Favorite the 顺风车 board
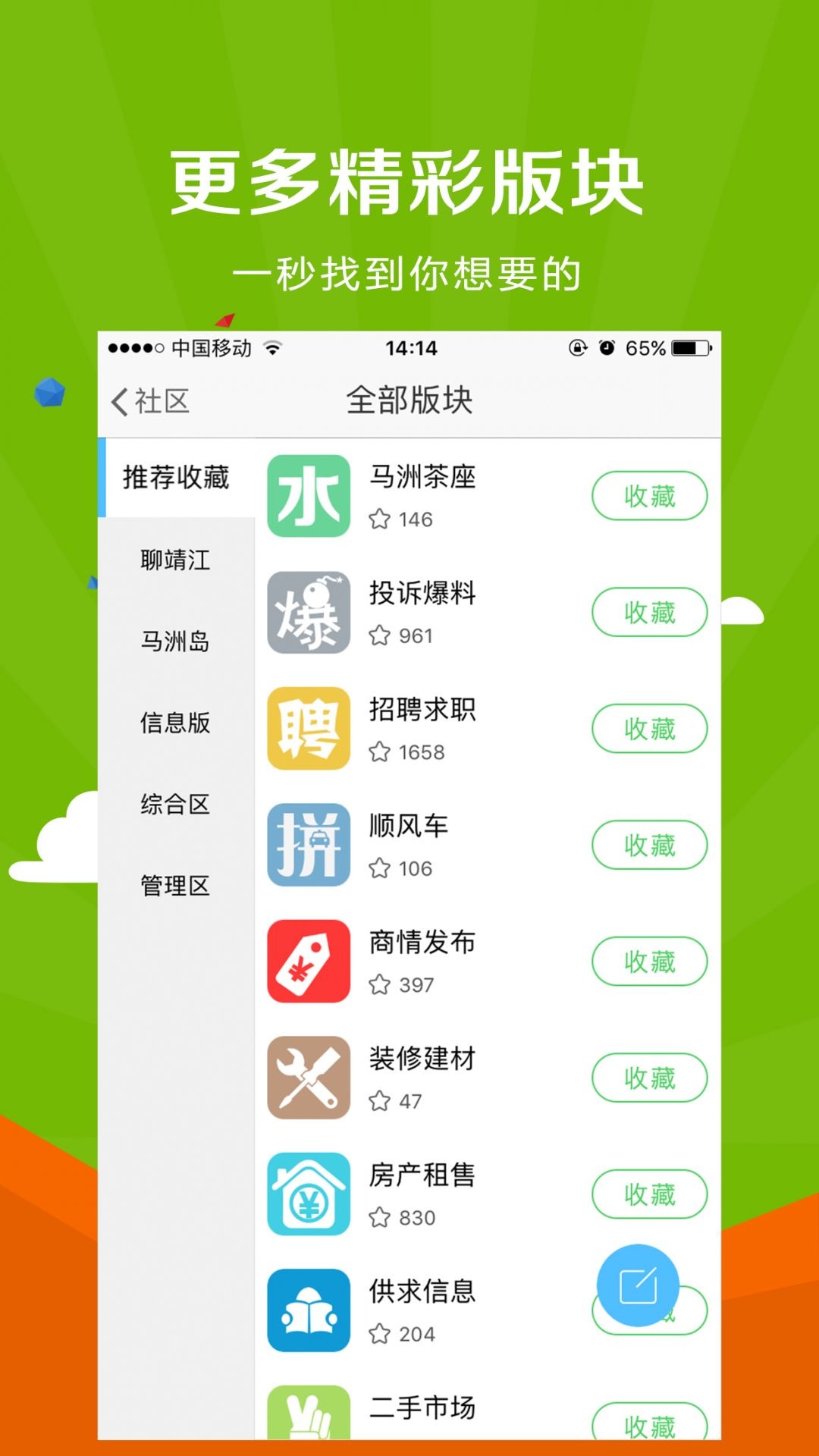Screen dimensions: 819x1456 [649, 845]
